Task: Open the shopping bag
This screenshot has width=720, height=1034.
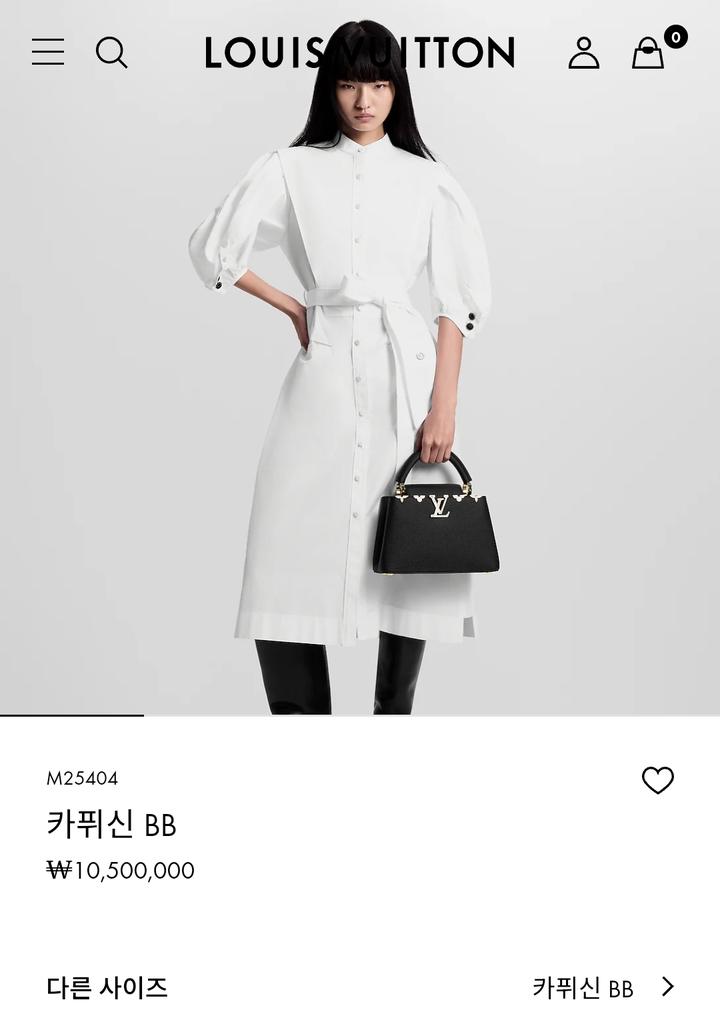Action: tap(648, 52)
